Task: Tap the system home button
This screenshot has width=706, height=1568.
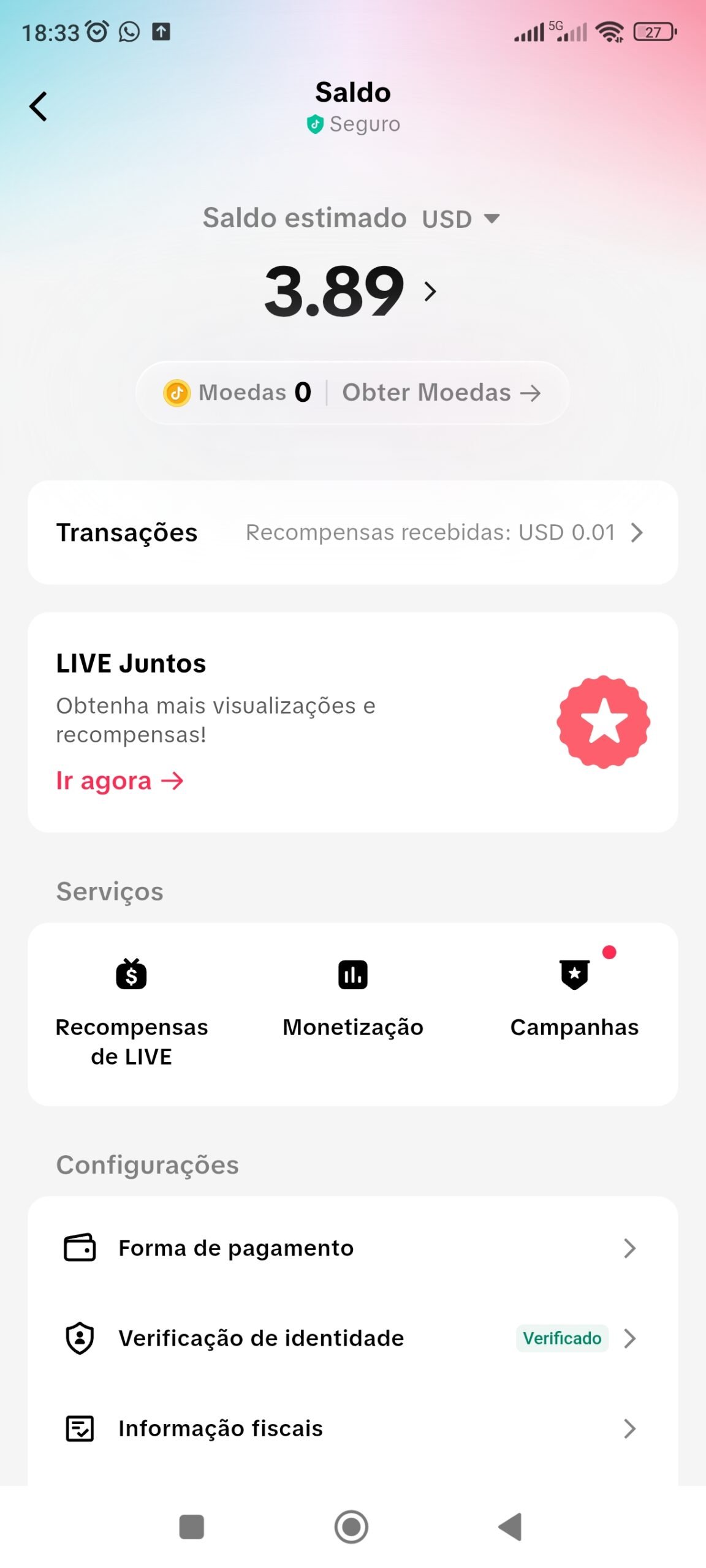Action: pyautogui.click(x=351, y=1526)
